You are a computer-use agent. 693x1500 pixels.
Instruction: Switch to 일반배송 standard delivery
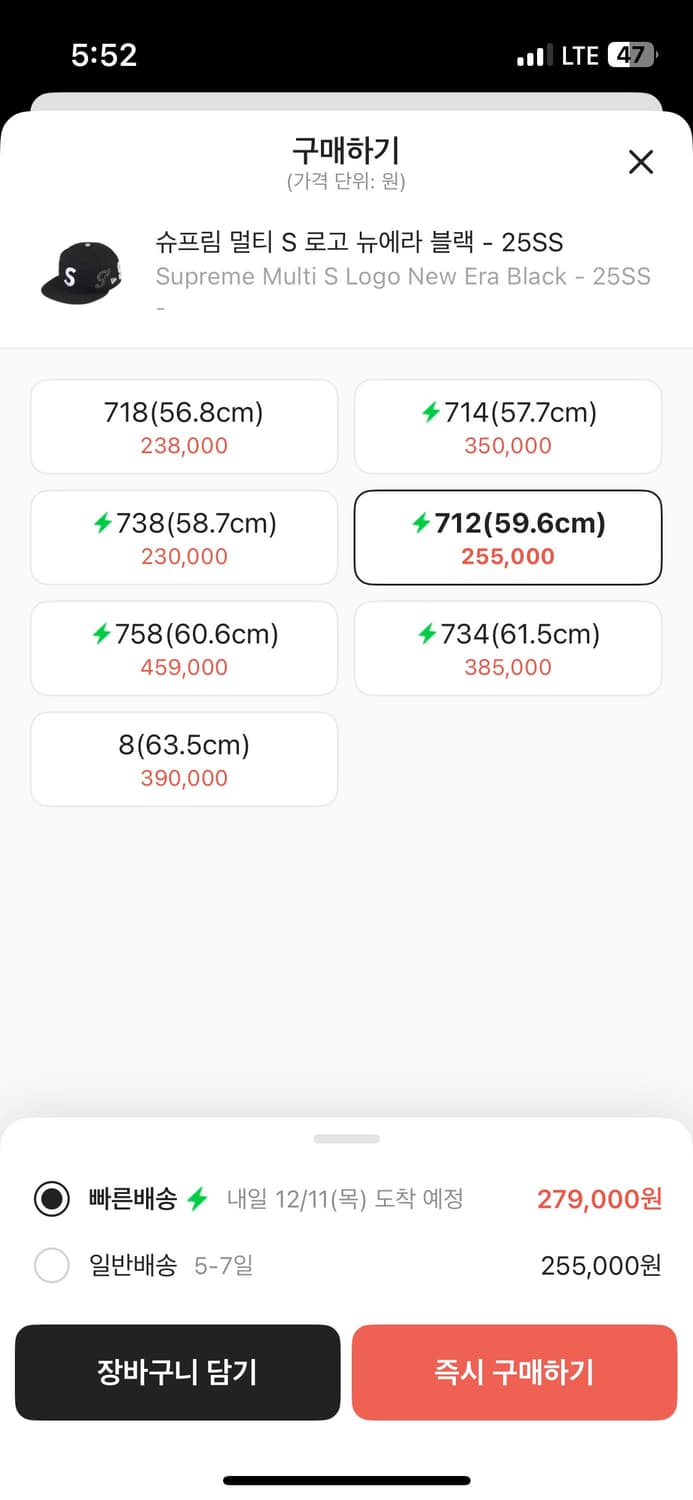[x=52, y=1266]
